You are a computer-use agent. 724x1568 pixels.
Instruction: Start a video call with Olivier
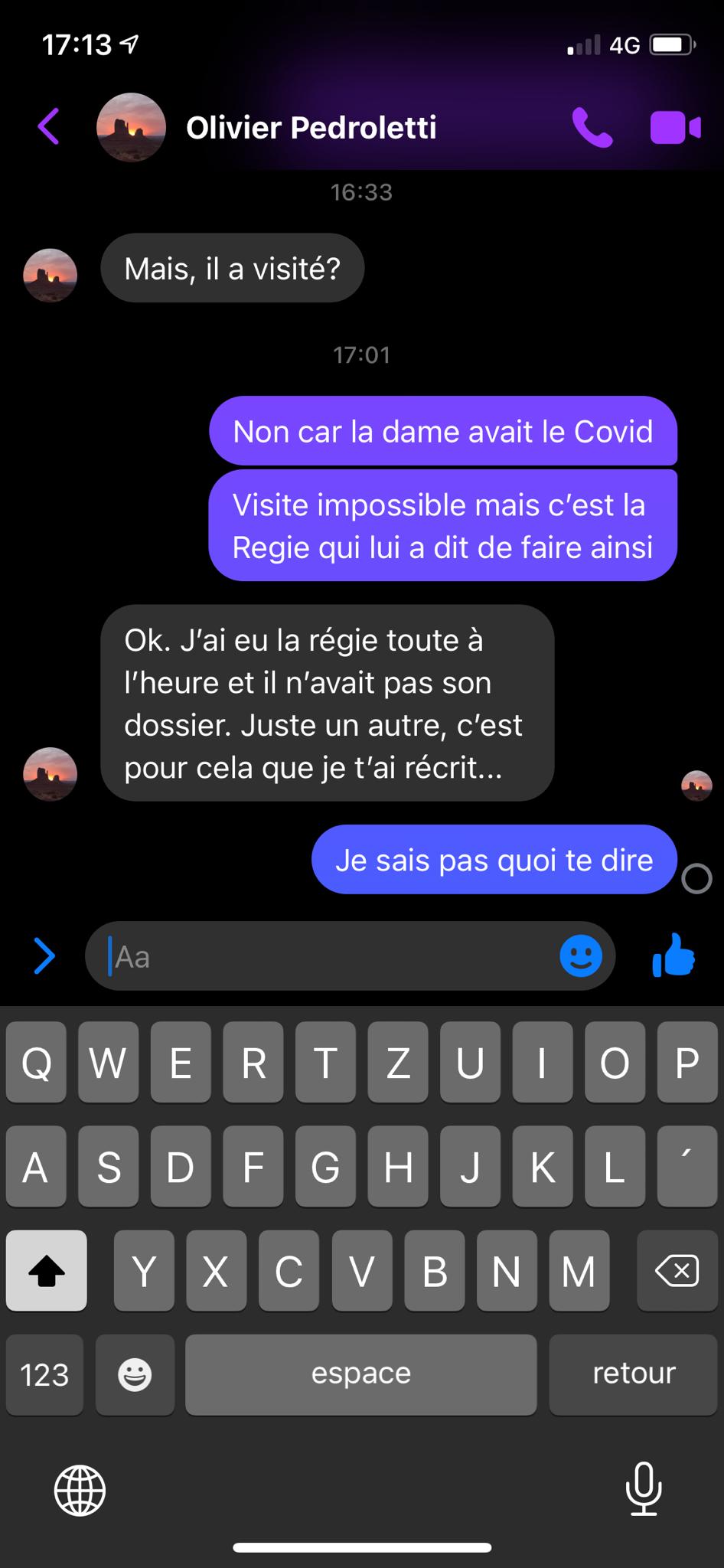pos(675,128)
